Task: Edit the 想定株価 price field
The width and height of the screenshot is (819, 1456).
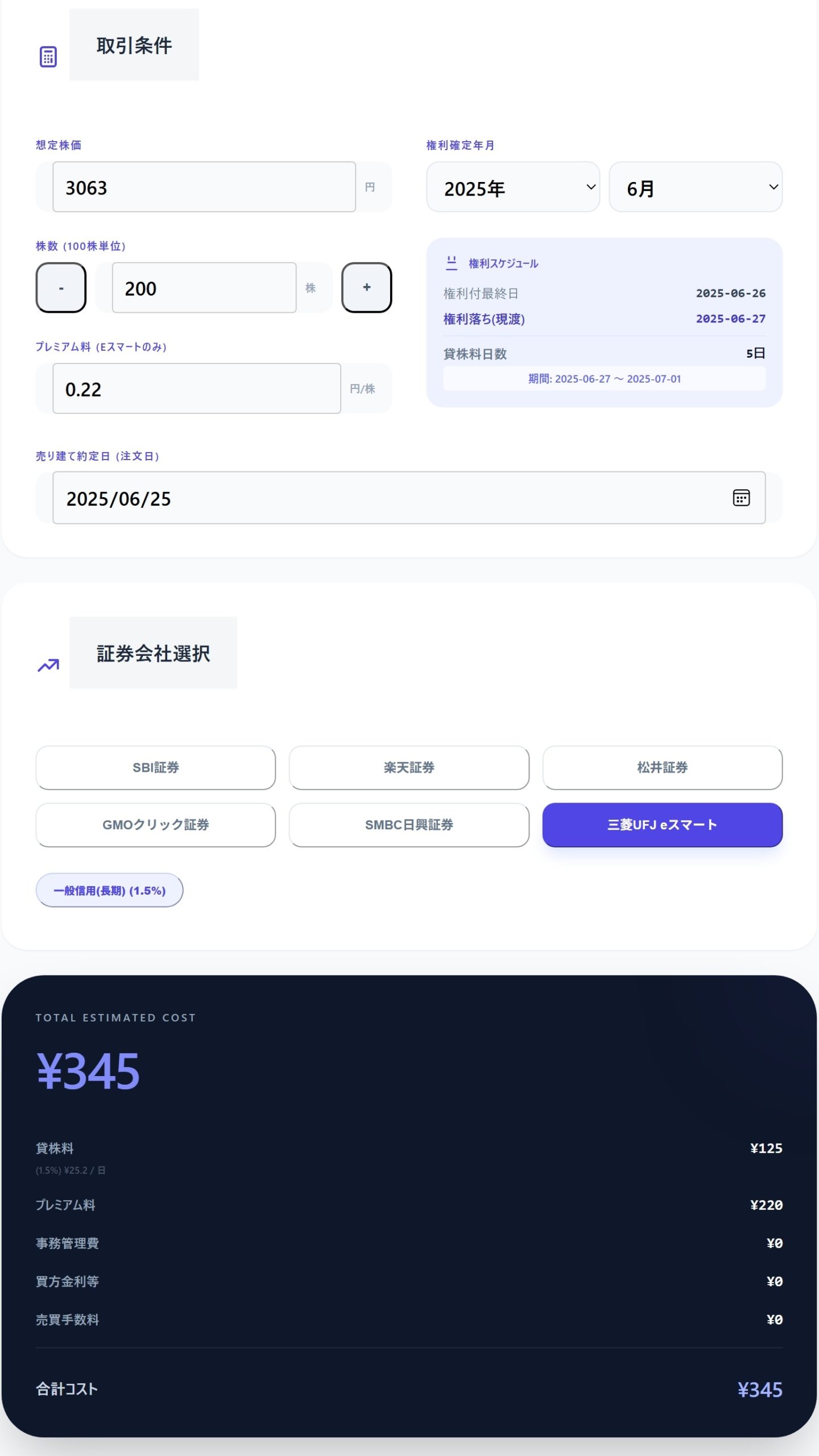Action: pyautogui.click(x=204, y=187)
